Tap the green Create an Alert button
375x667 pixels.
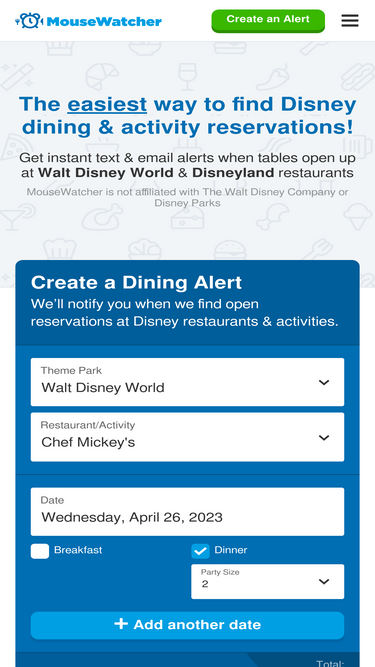(x=268, y=20)
